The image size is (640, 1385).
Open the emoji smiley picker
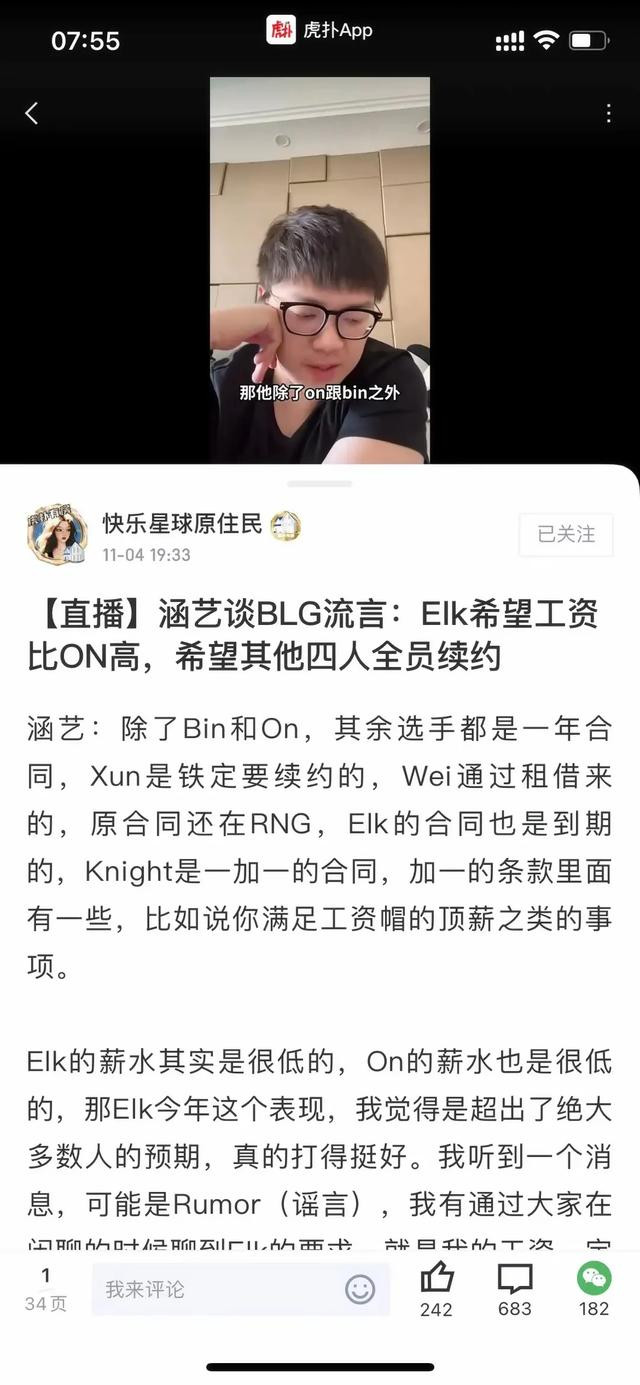pyautogui.click(x=360, y=1289)
